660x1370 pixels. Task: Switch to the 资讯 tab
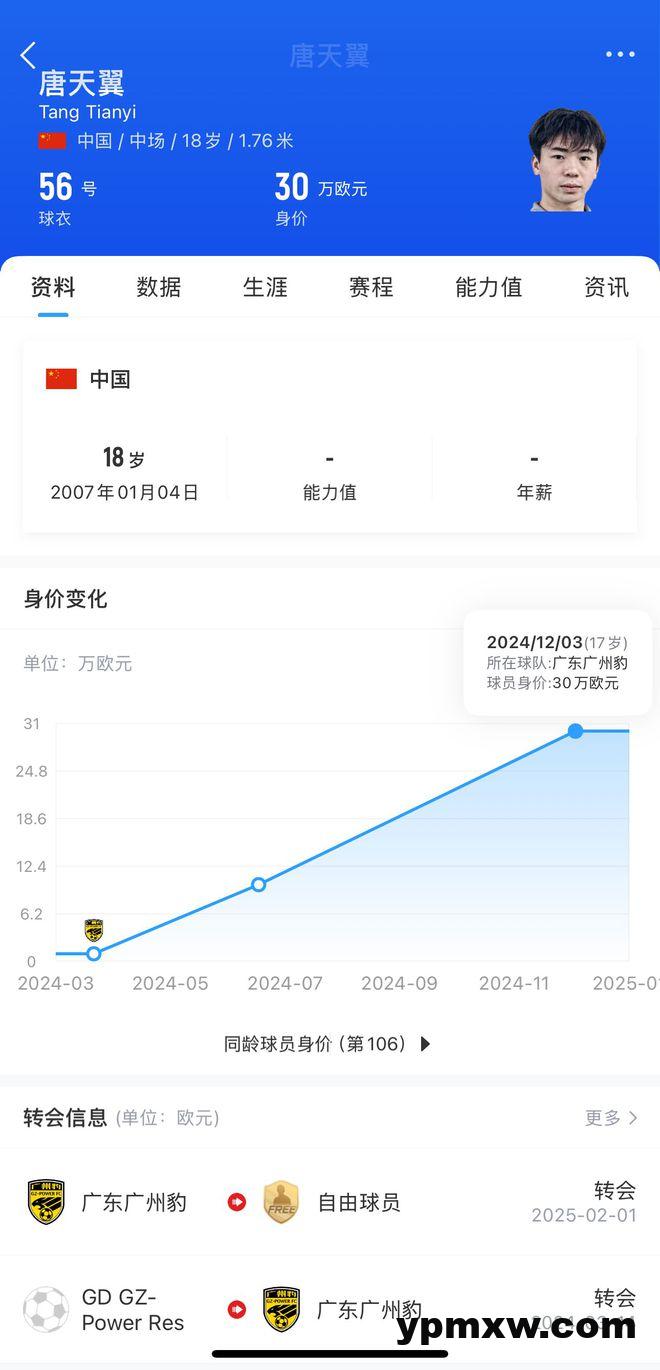606,288
